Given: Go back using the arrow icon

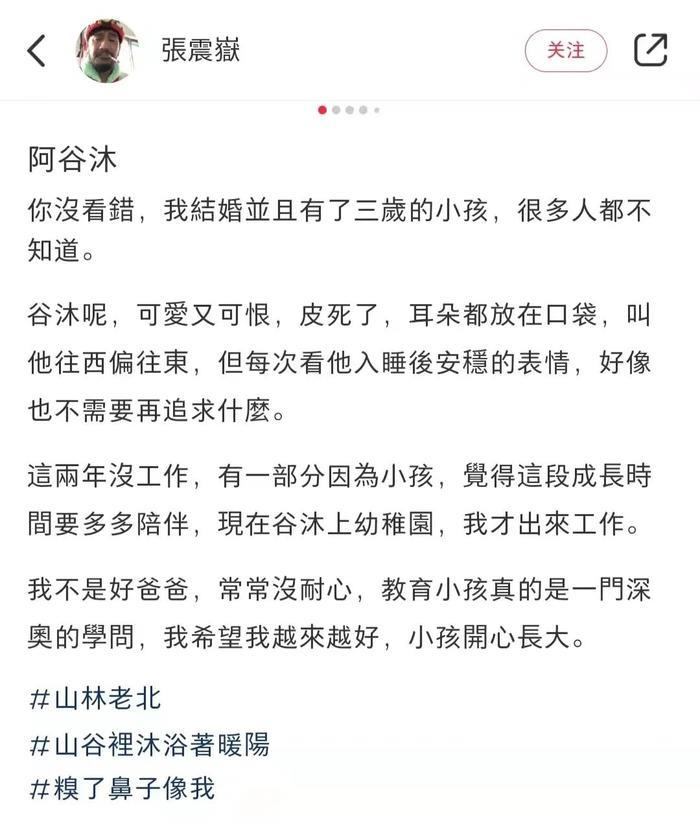Looking at the screenshot, I should coord(37,50).
